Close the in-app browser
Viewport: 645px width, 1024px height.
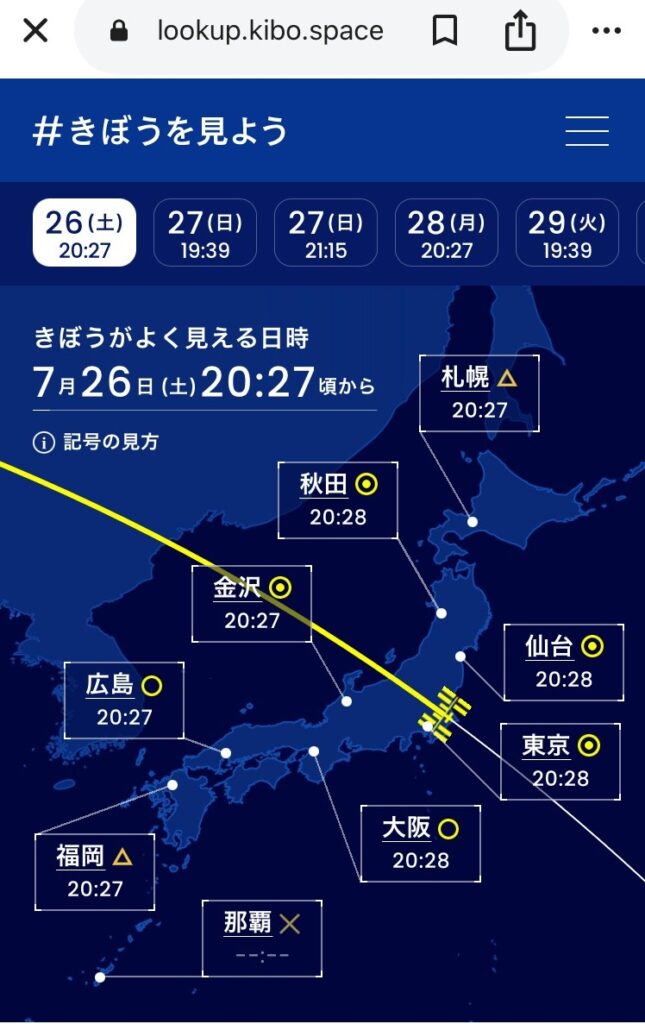click(35, 31)
